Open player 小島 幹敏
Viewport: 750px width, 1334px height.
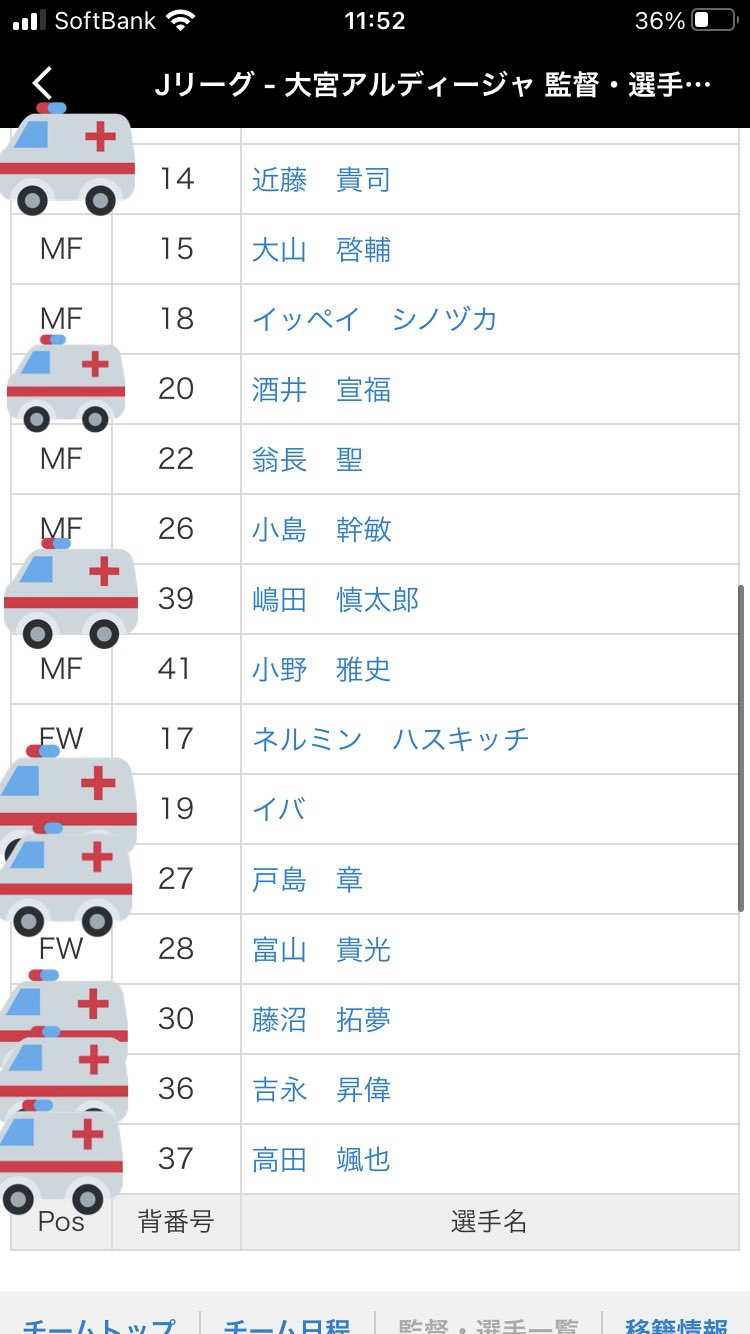point(321,530)
